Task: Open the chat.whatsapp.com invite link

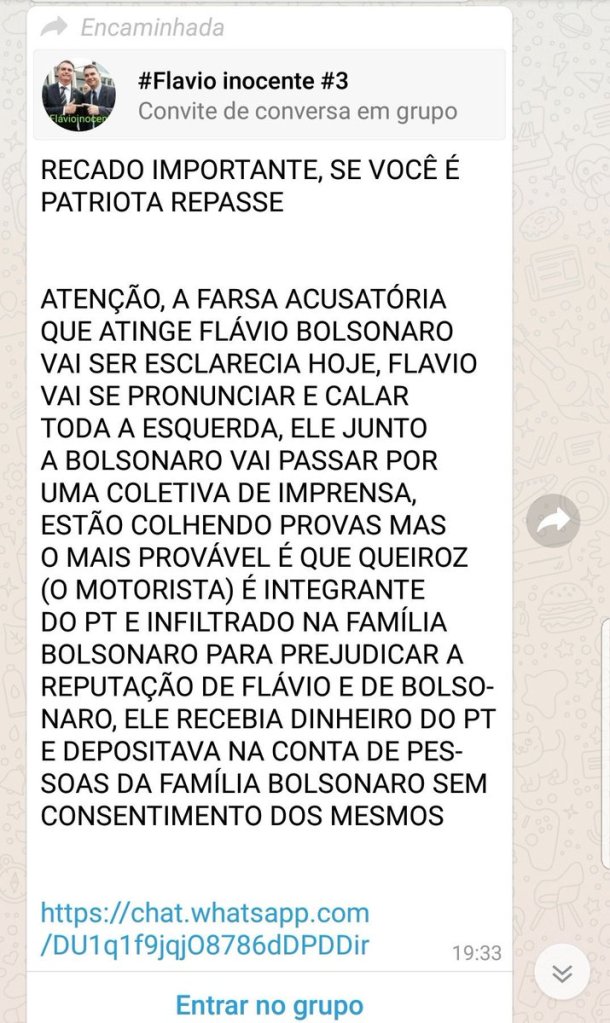Action: click(205, 929)
